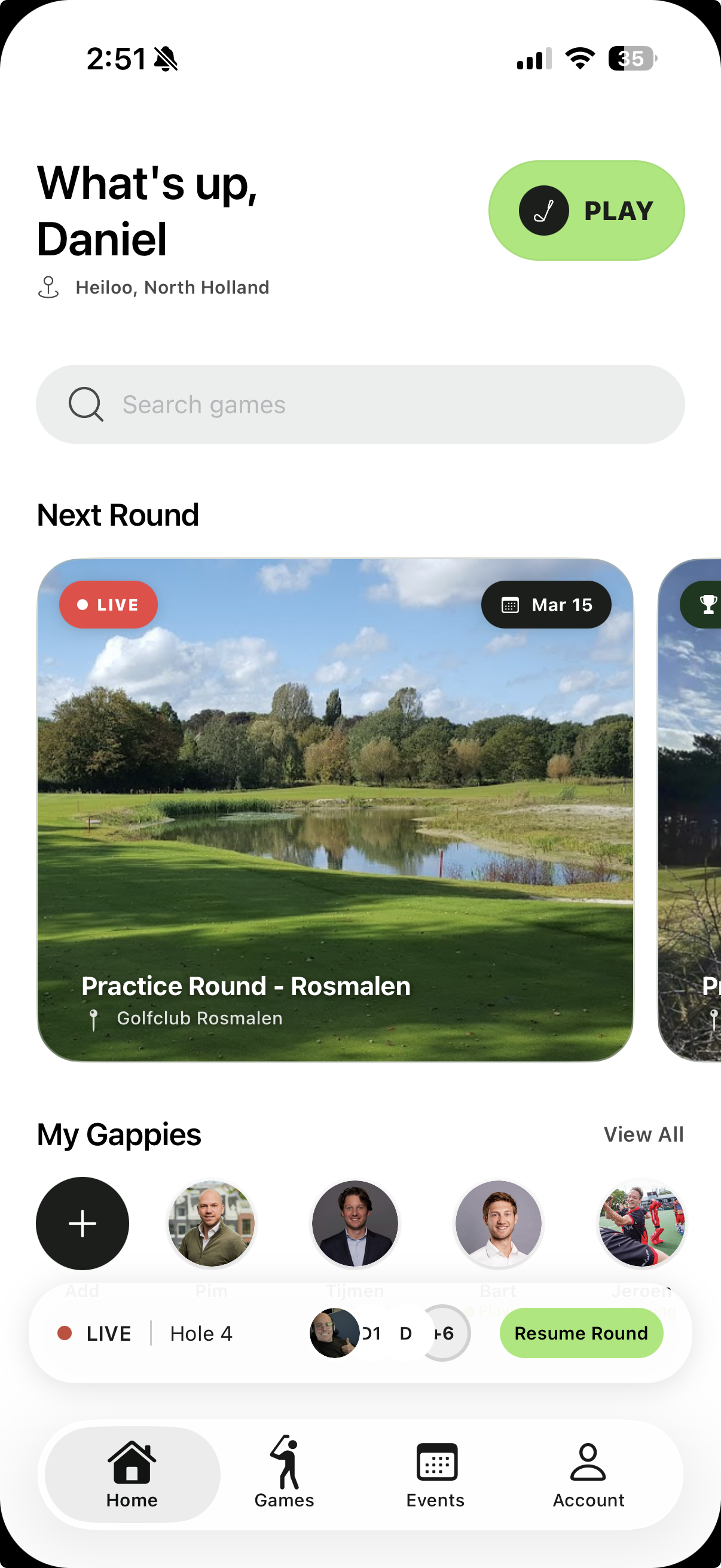Open the Account tab

pyautogui.click(x=588, y=1474)
